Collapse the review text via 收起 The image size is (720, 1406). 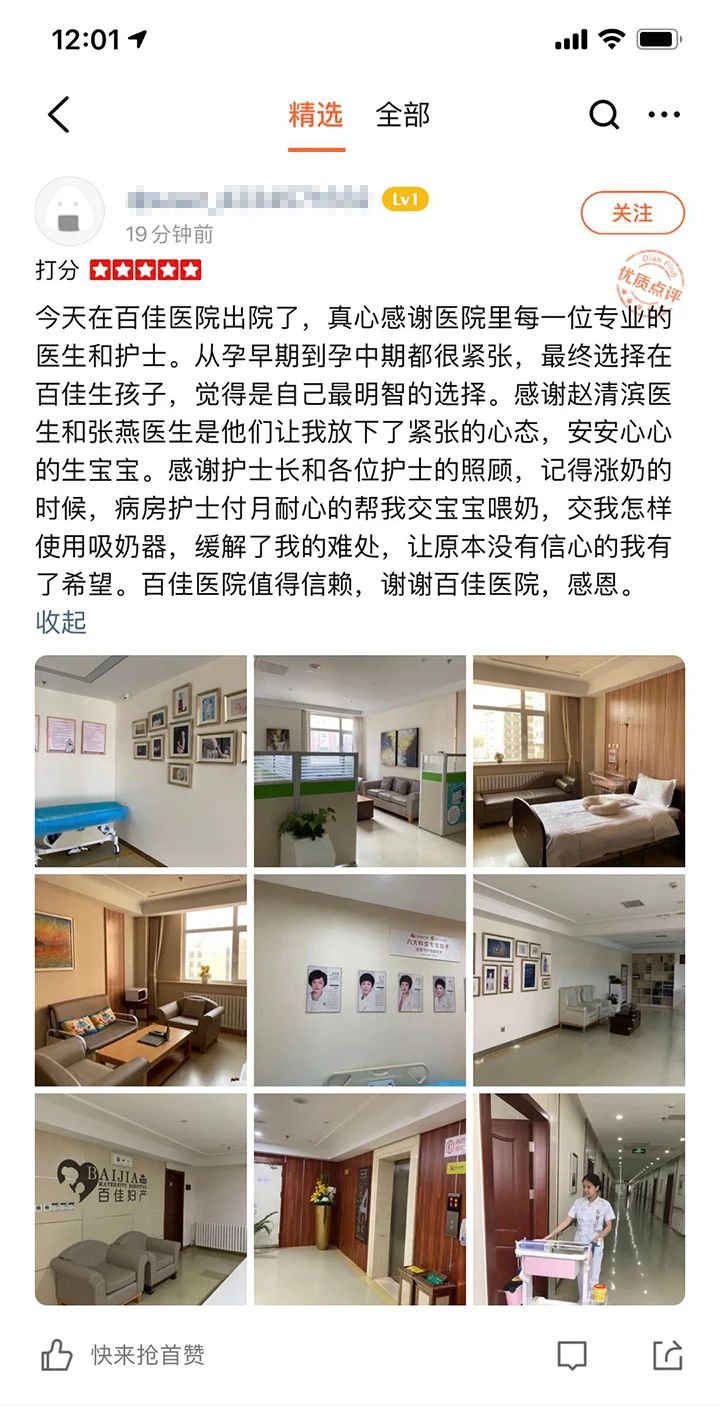coord(61,622)
